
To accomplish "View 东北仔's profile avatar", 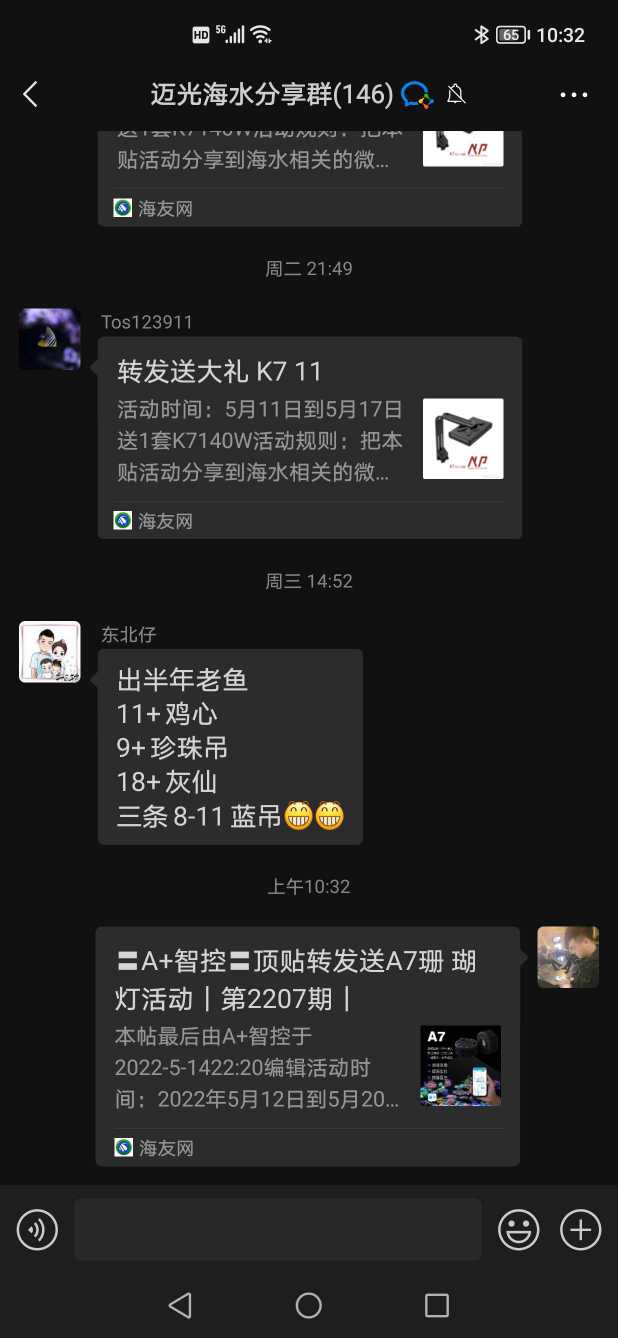I will pyautogui.click(x=50, y=652).
